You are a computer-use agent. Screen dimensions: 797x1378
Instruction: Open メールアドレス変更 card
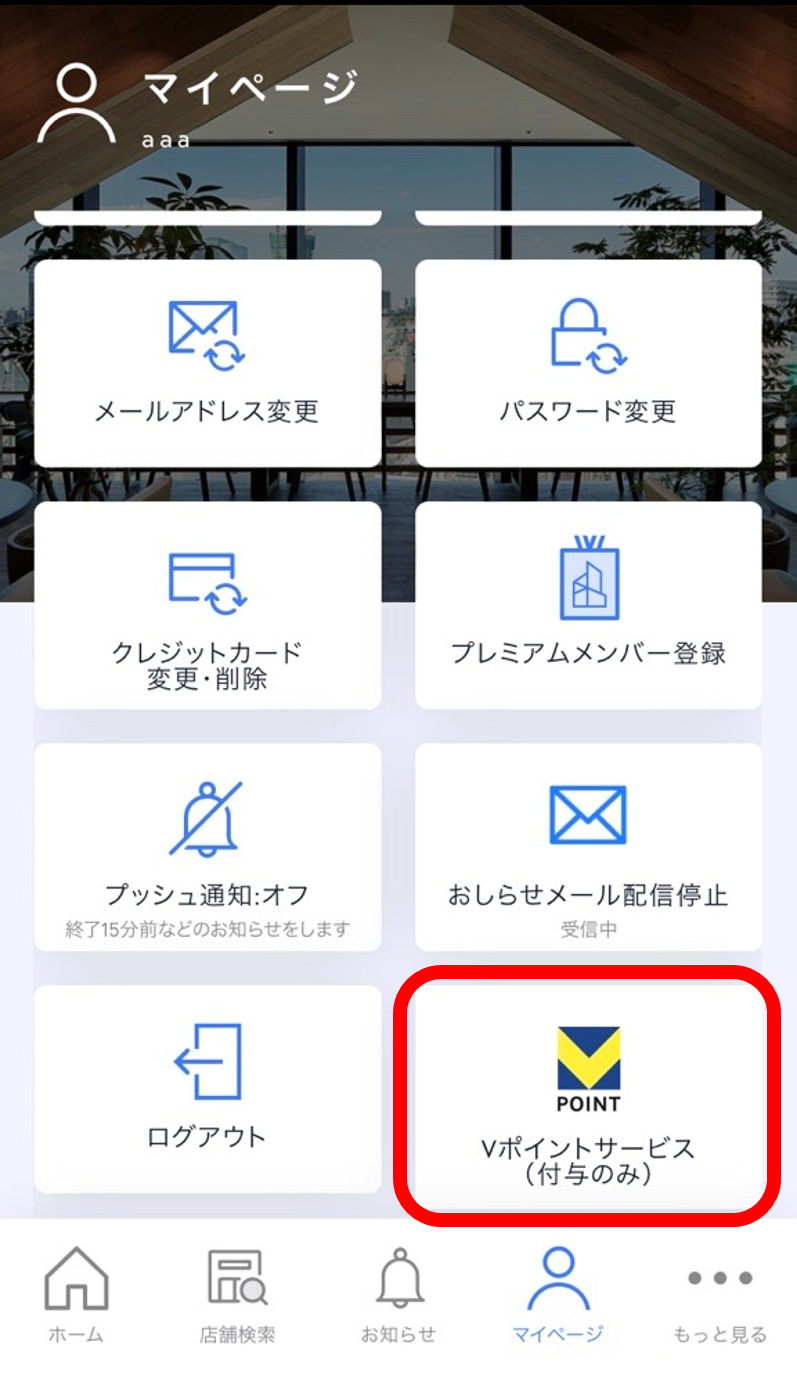click(x=207, y=363)
